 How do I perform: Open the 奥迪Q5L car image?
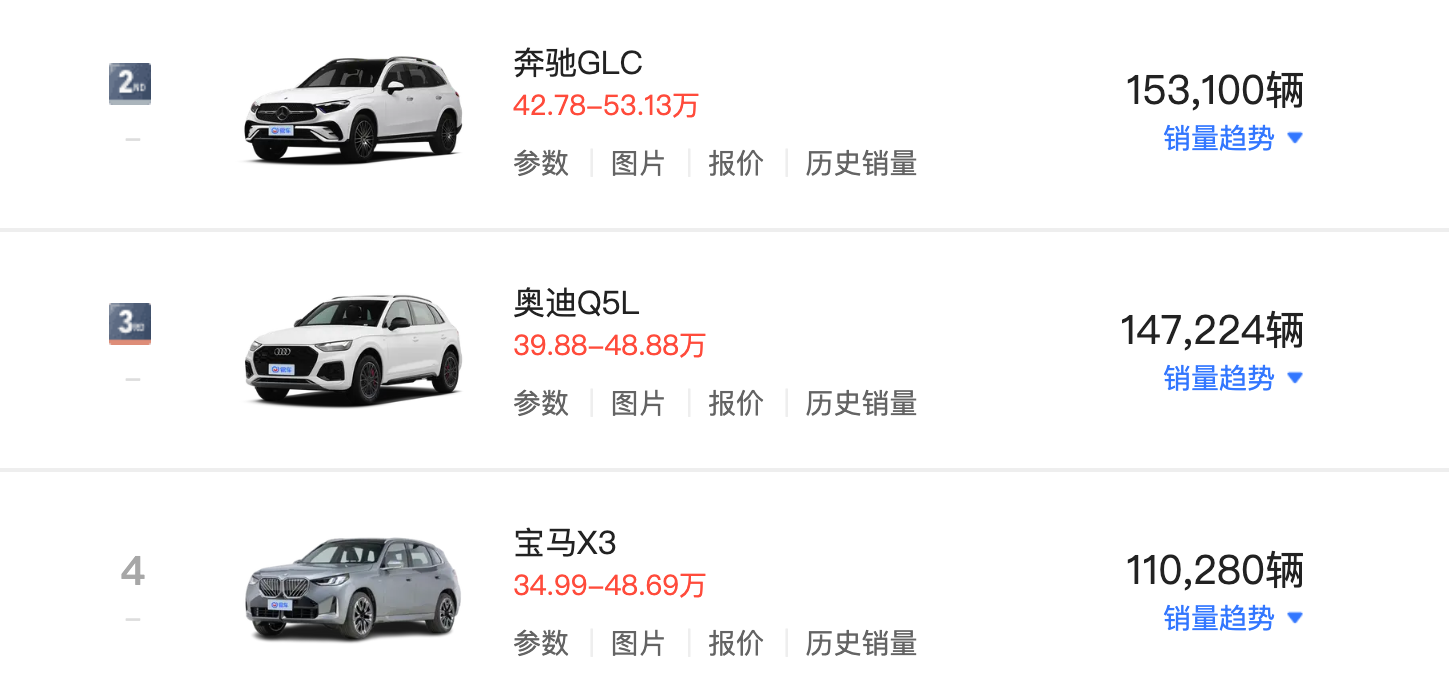353,350
